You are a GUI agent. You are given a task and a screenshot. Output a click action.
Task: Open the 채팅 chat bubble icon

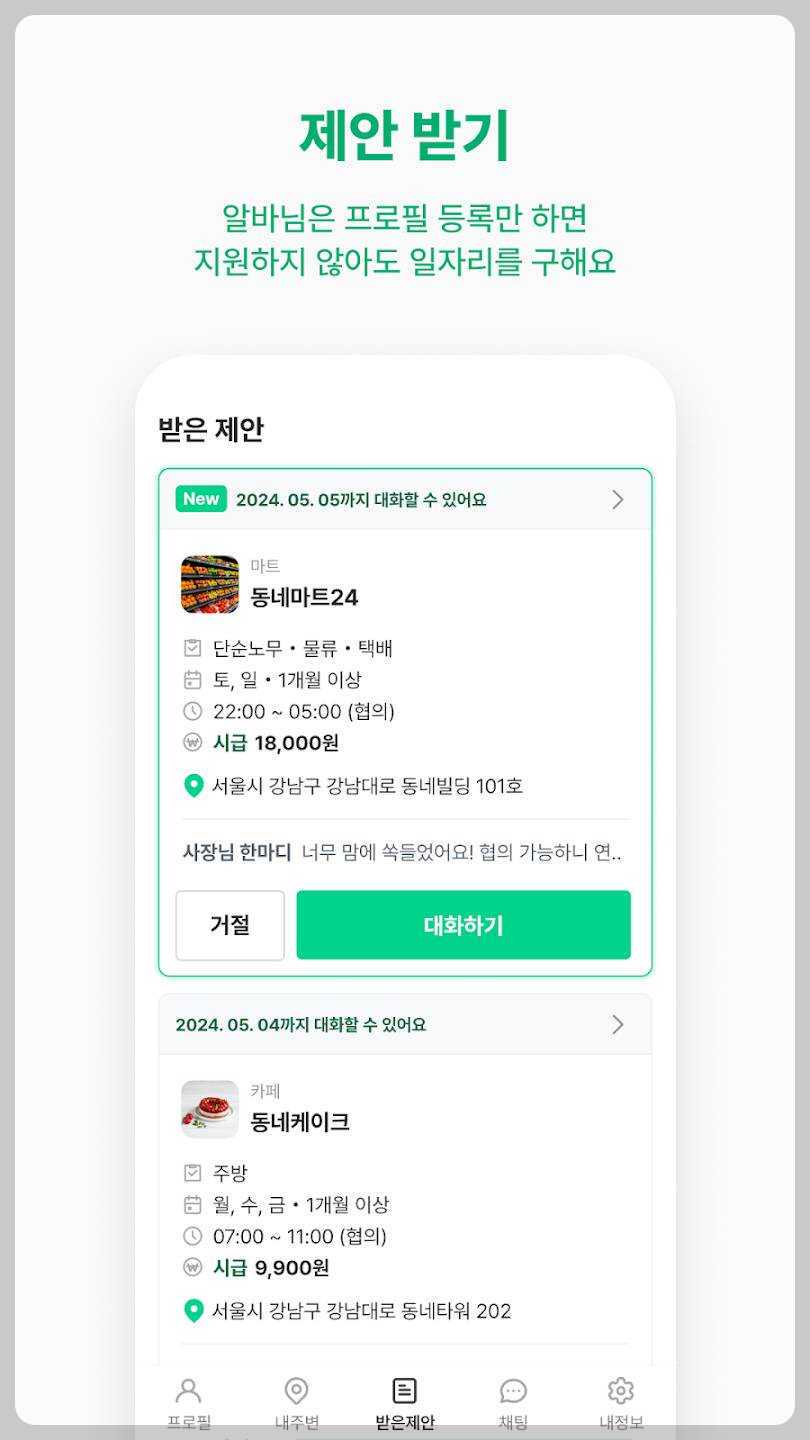coord(513,1391)
